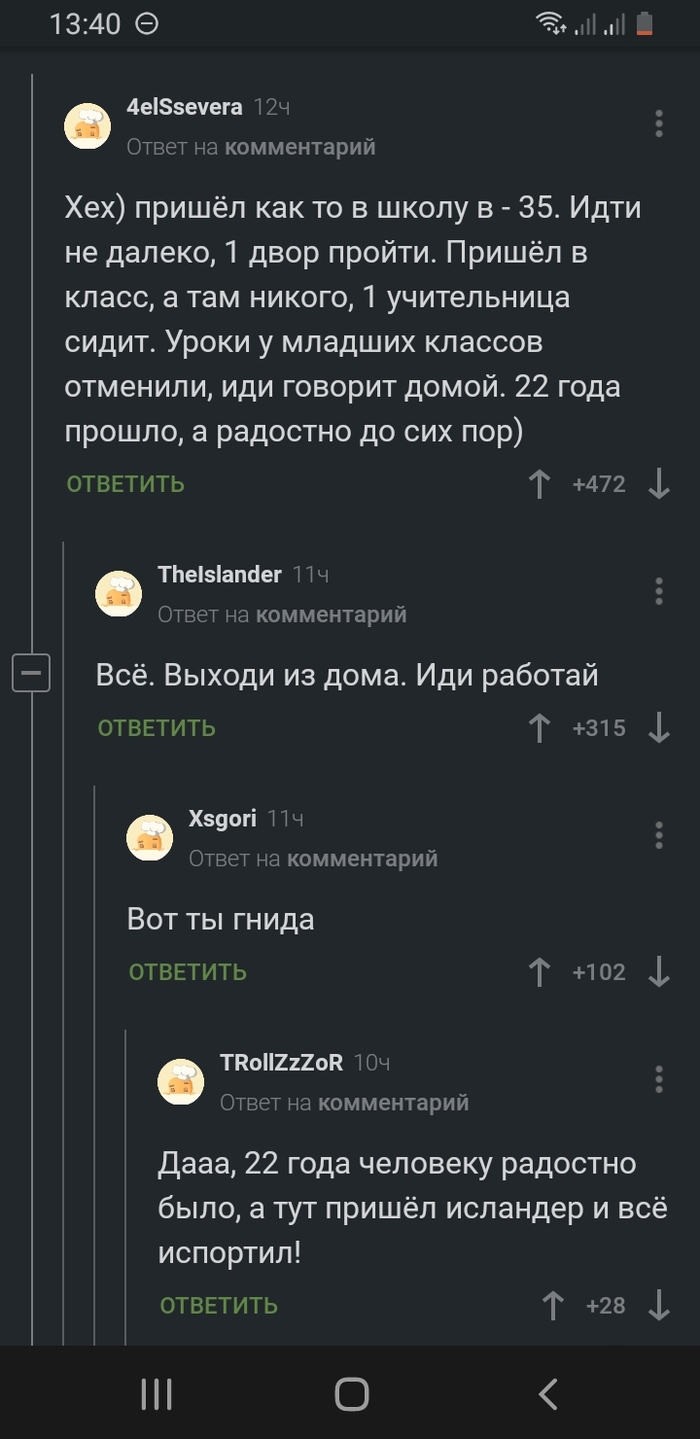Upvote Xsgori's comment
The height and width of the screenshot is (1439, 700).
click(x=539, y=972)
